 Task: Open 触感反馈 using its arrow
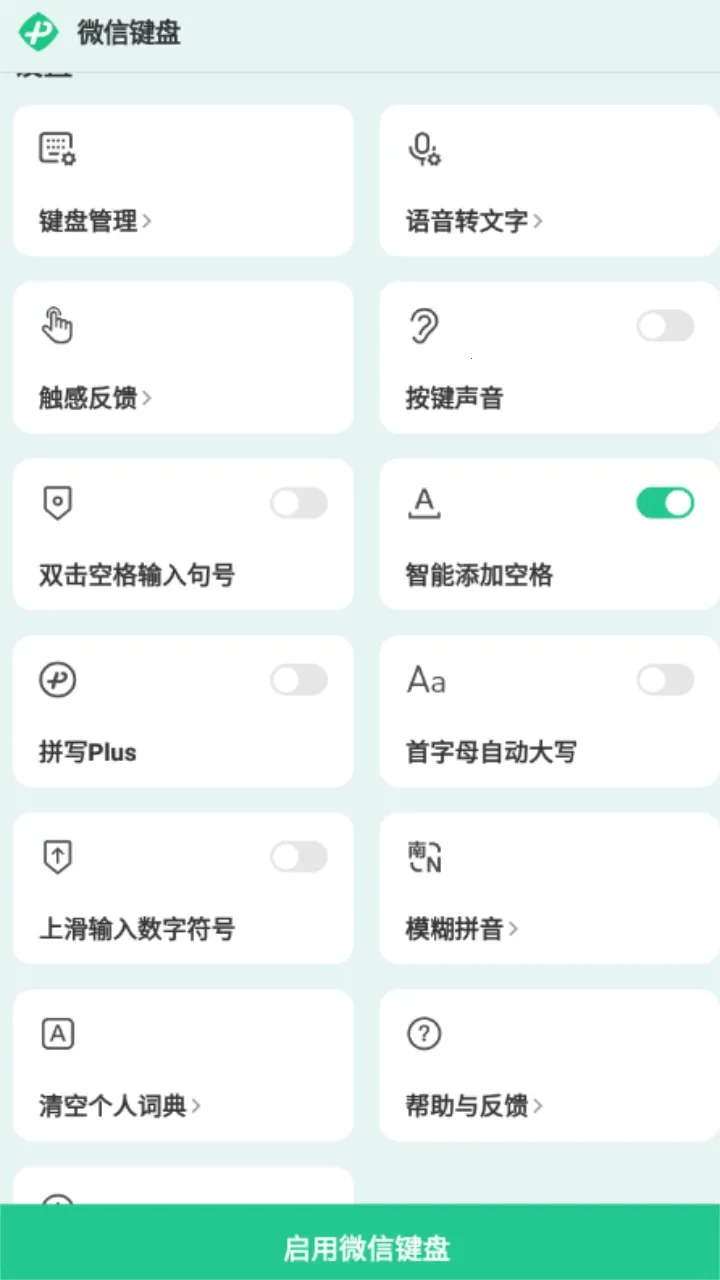pos(148,397)
